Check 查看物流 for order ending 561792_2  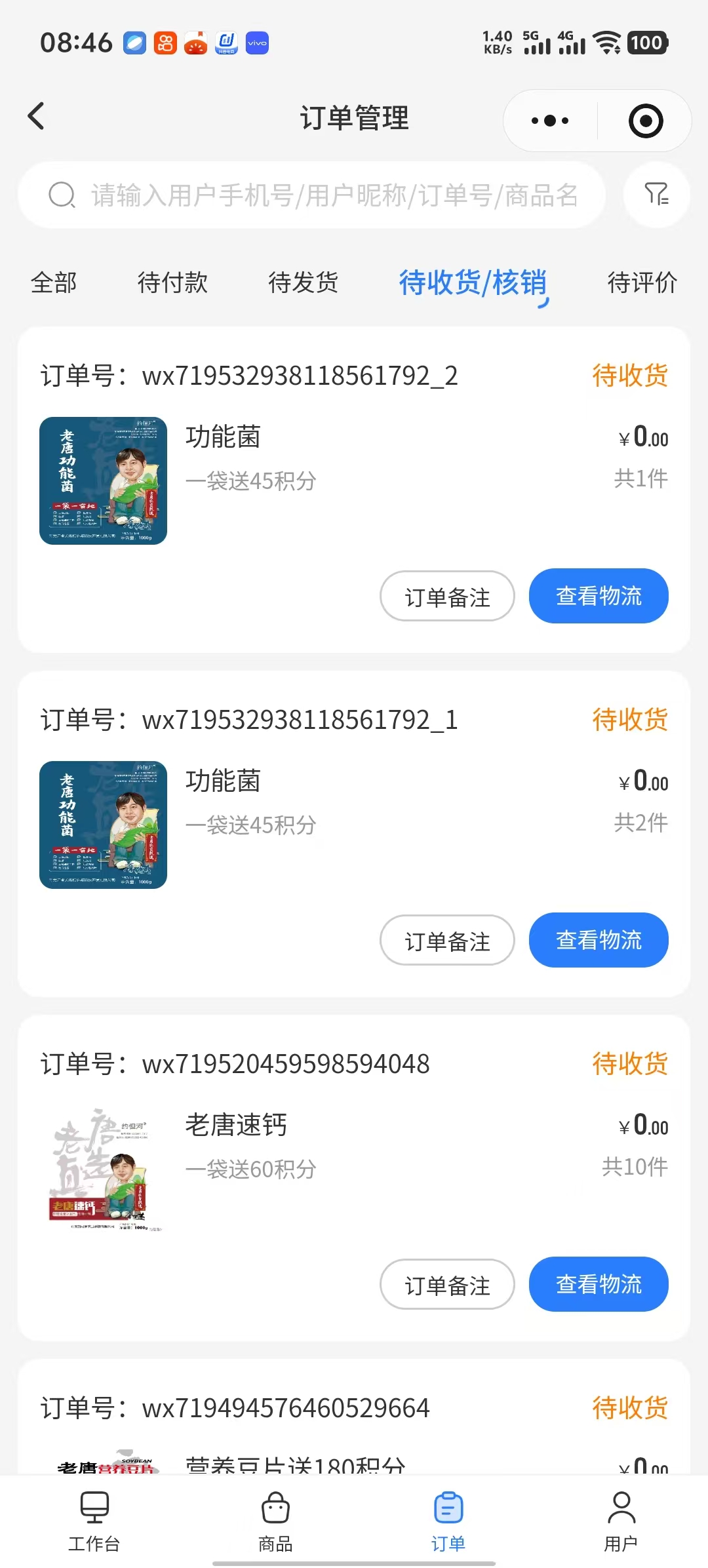tap(599, 596)
